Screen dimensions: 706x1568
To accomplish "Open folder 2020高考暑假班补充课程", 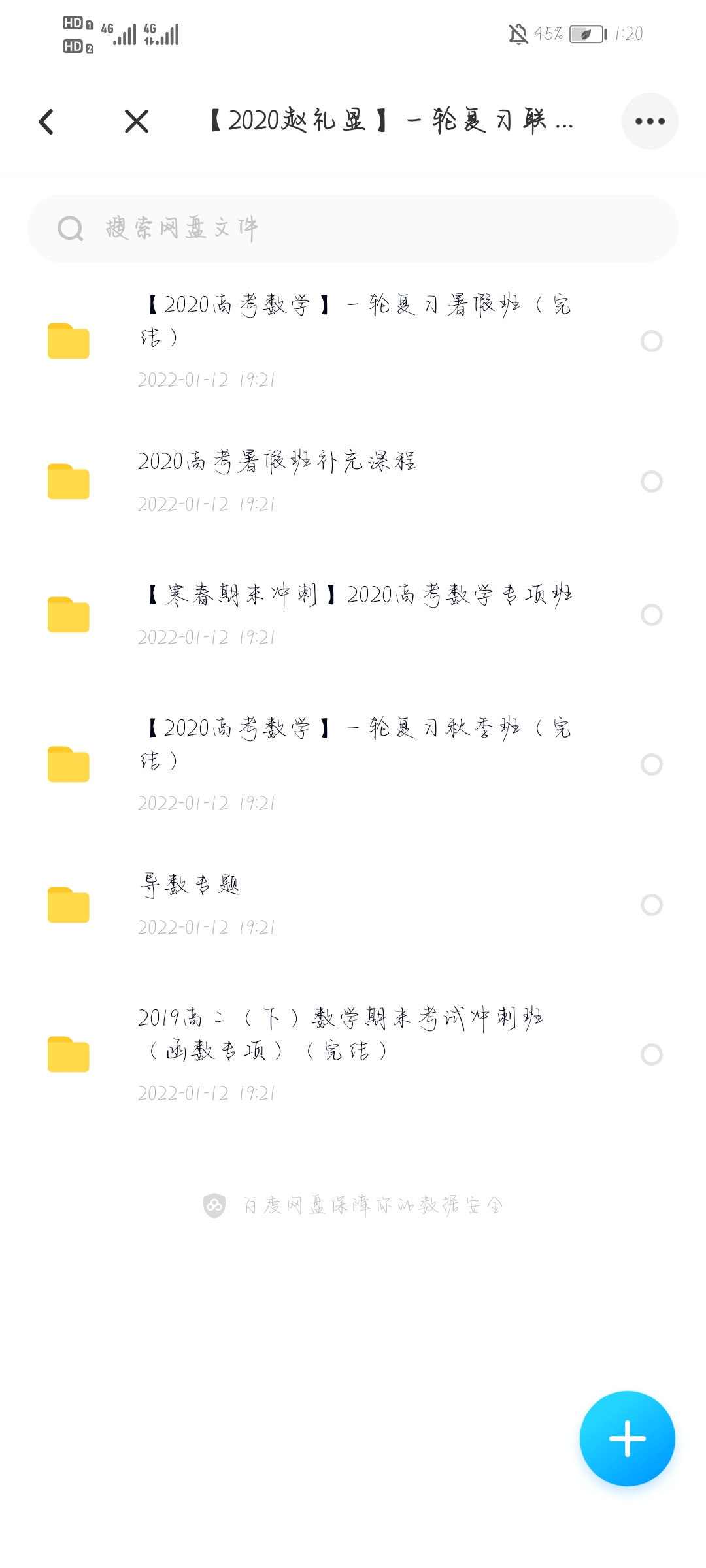I will click(x=277, y=462).
